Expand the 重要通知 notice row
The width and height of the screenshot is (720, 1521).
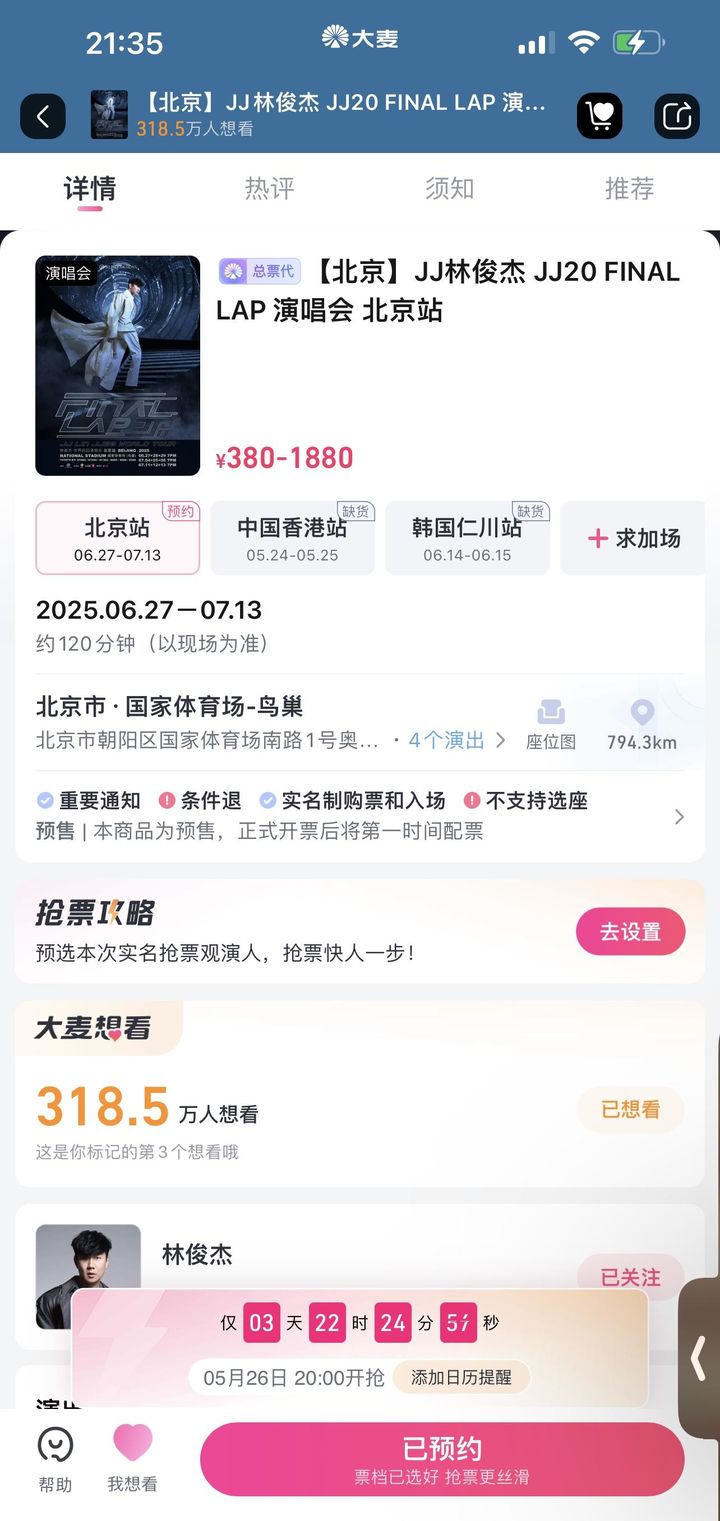point(360,815)
